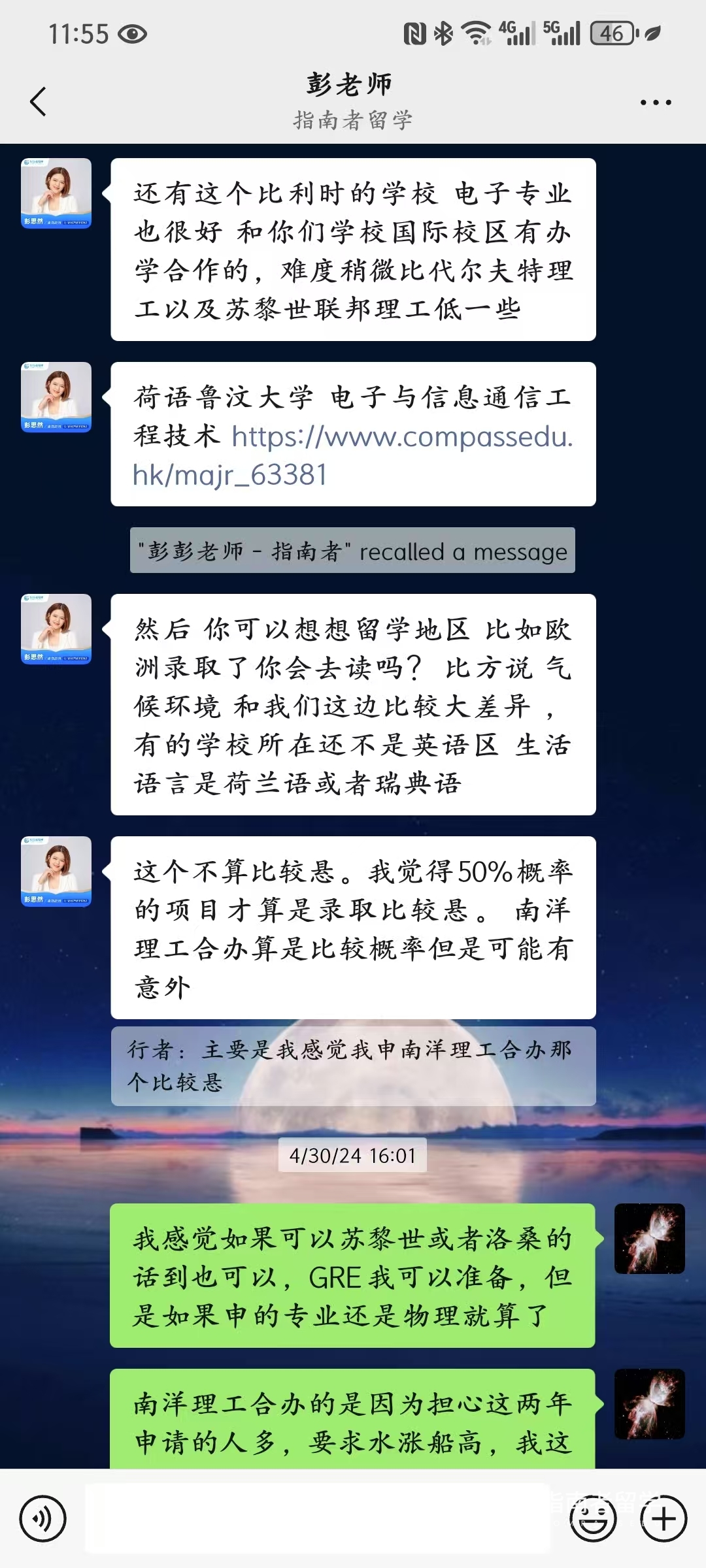Open the emoji sticker panel
Screen dimensions: 706x1568
(593, 1519)
